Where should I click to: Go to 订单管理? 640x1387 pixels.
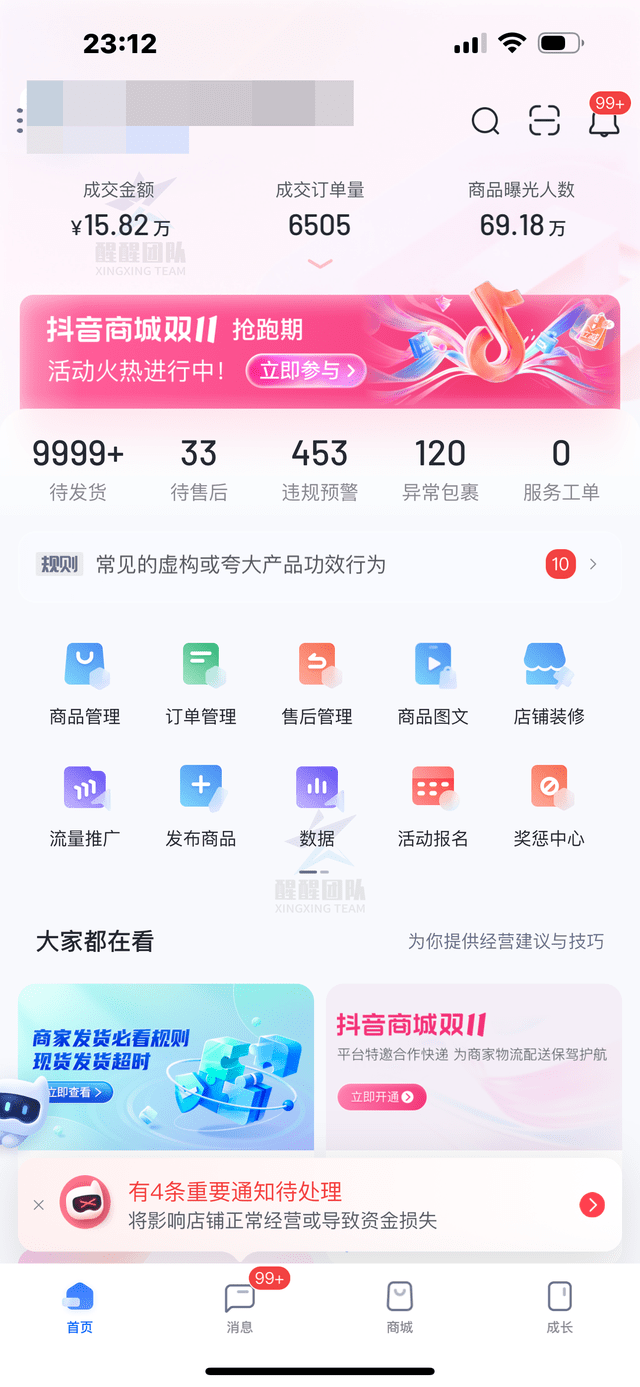click(201, 684)
